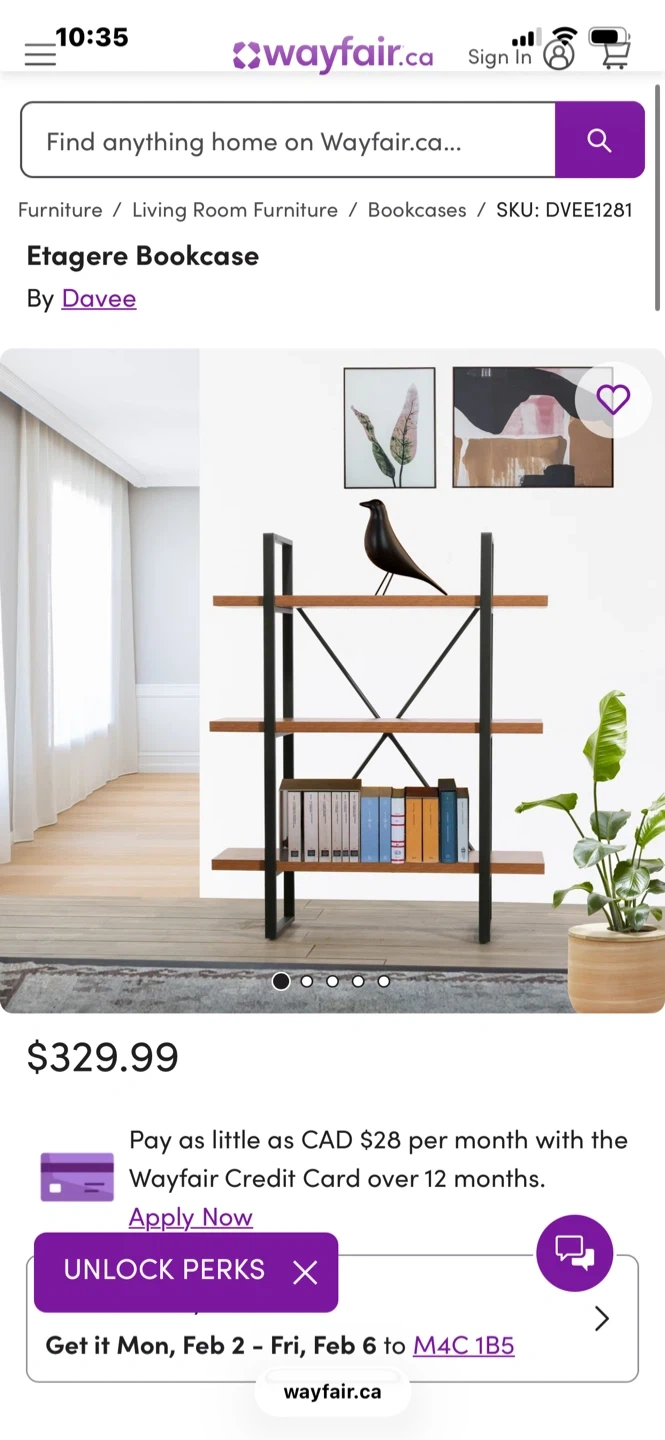Screen dimensions: 665x1440
Task: Change postal code M4C 1B5
Action: tap(464, 1345)
